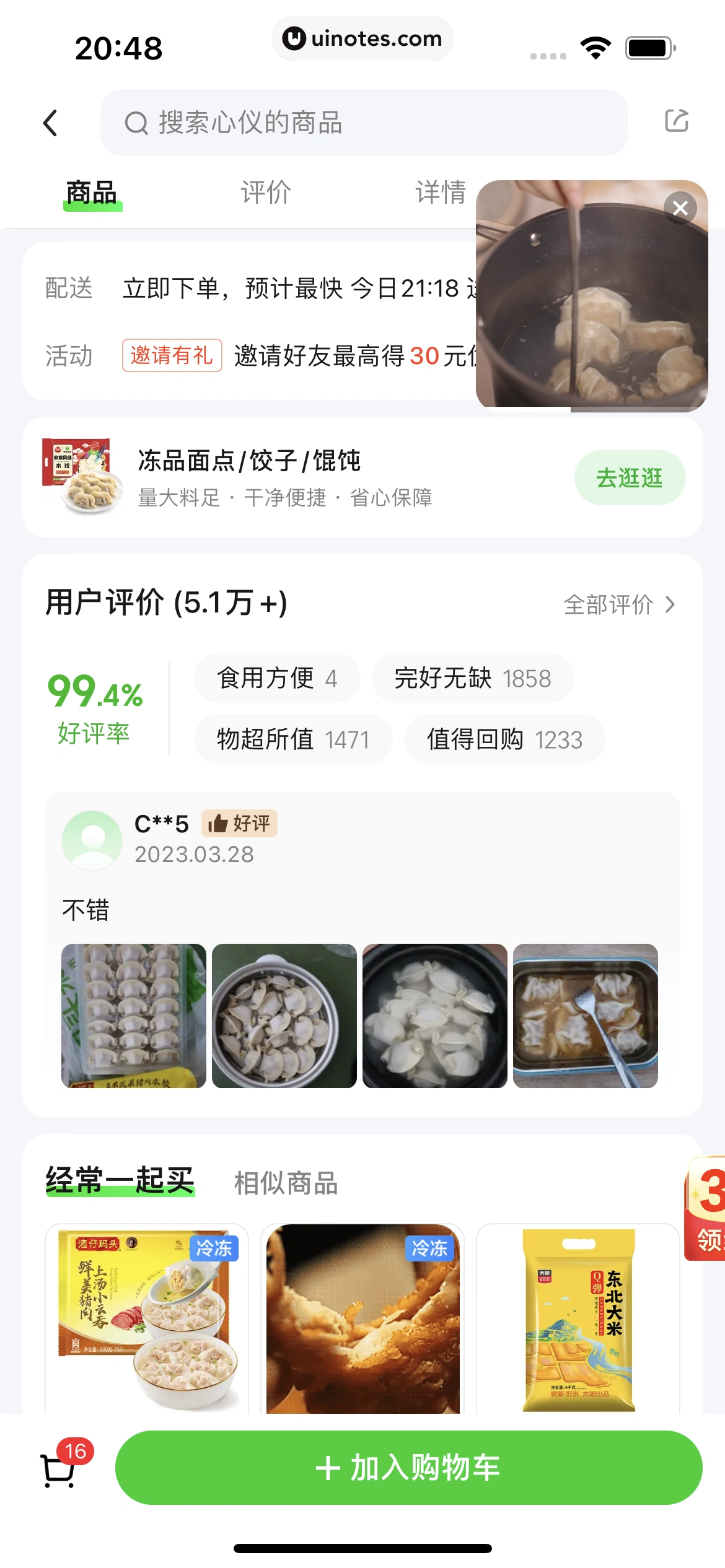Switch to the 评价 tab
The image size is (725, 1568).
point(266,193)
